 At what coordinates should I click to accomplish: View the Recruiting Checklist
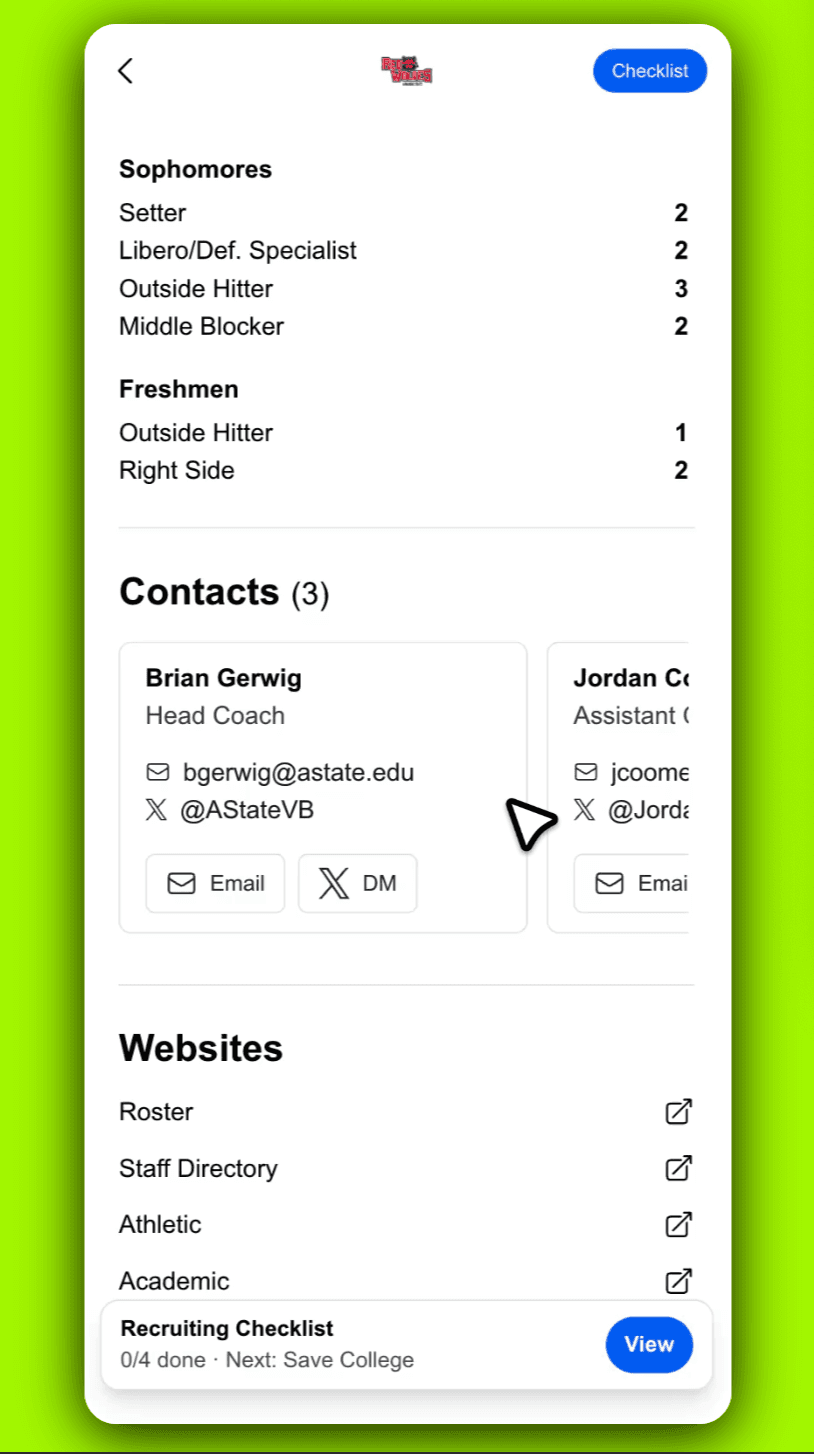click(648, 1344)
